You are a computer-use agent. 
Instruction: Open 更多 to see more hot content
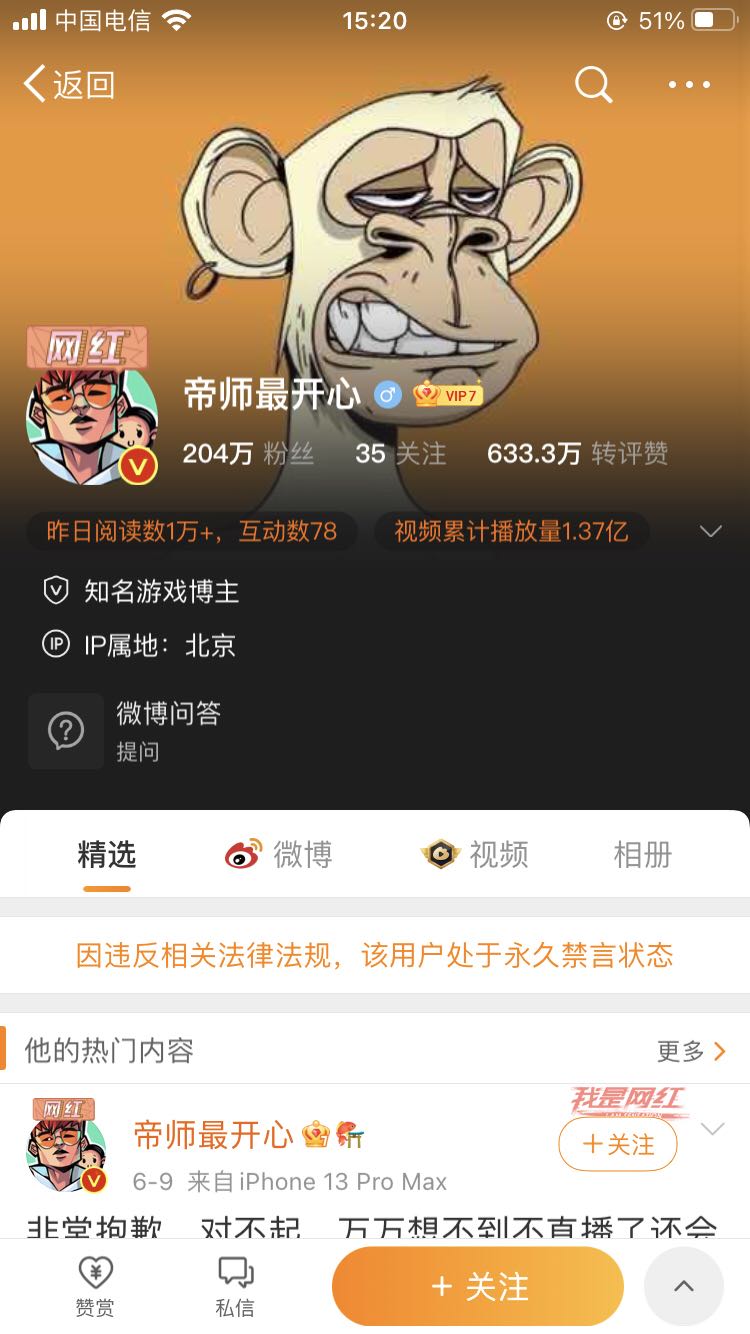690,1050
